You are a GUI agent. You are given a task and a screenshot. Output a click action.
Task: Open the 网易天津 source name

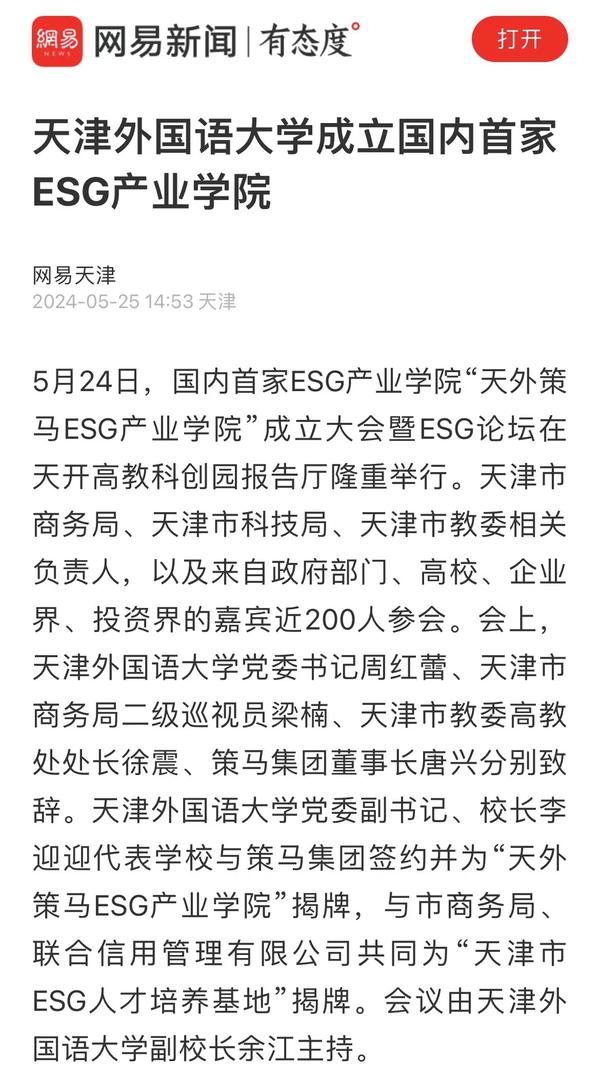coord(74,275)
